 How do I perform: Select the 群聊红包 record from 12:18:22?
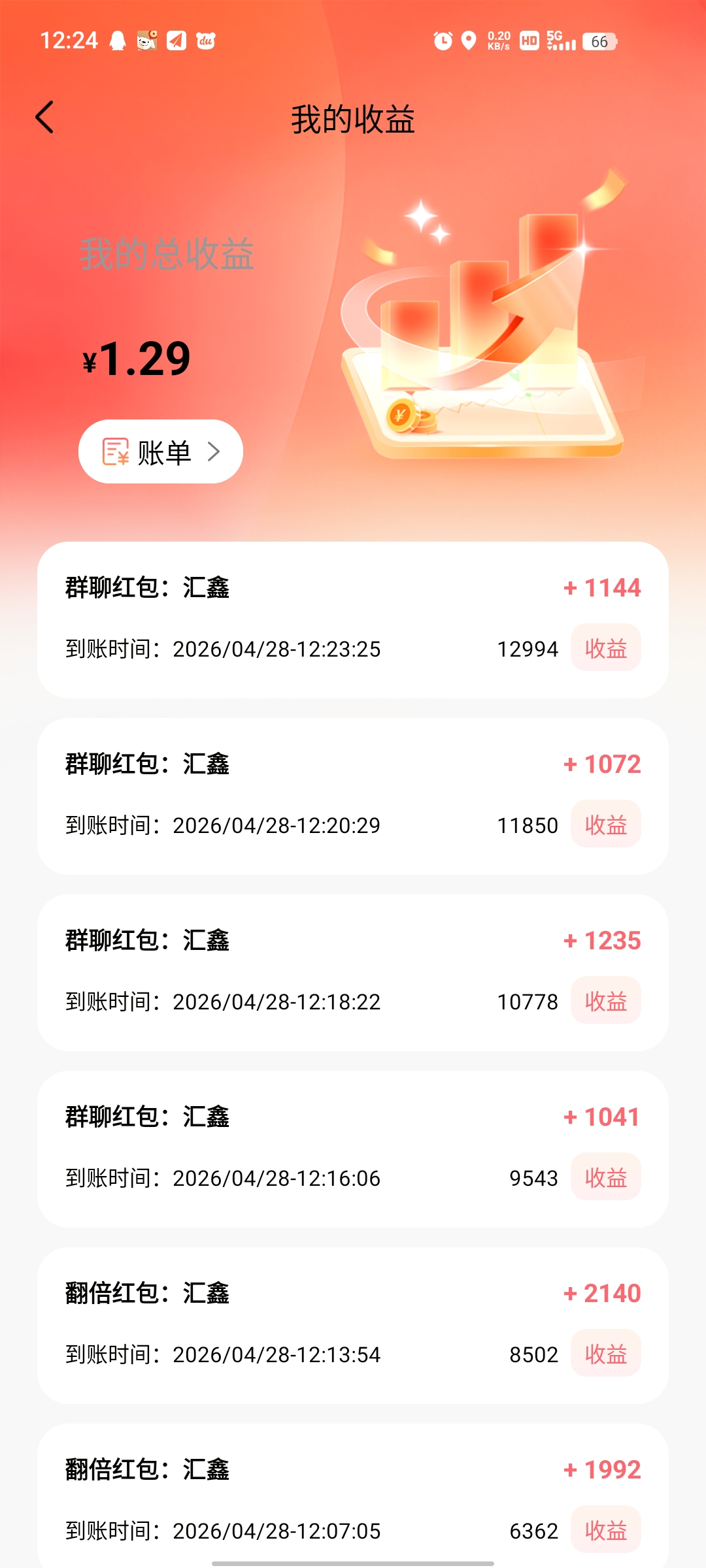click(353, 972)
